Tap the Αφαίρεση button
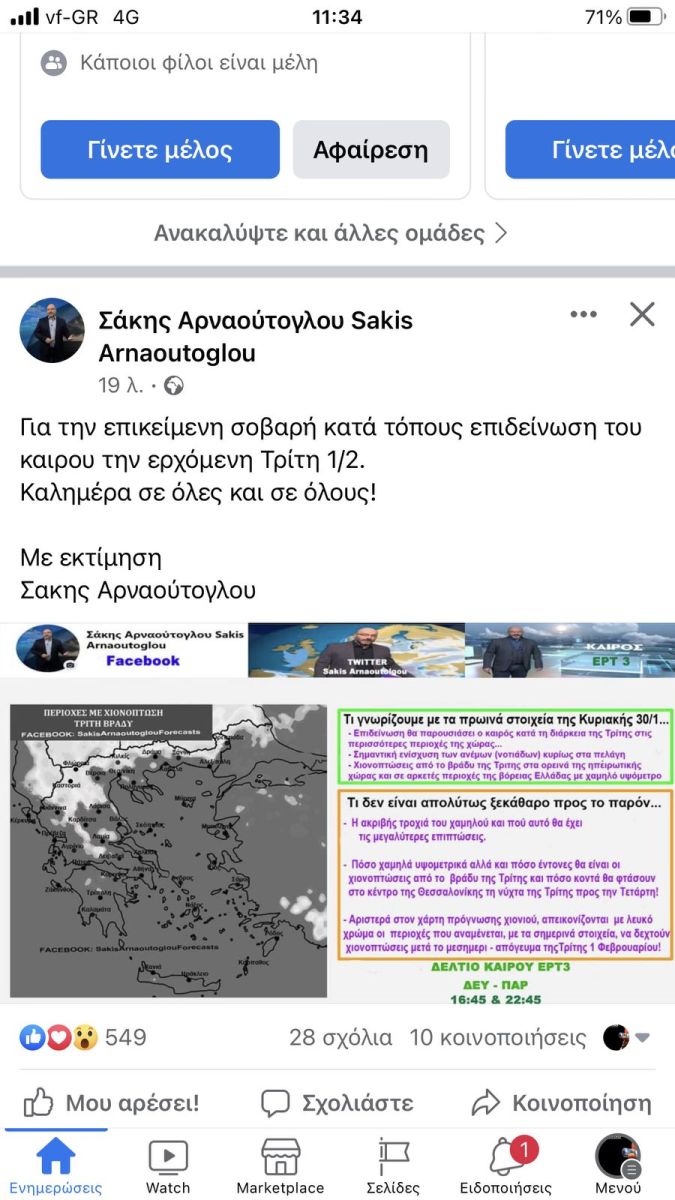This screenshot has height=1200, width=675. pyautogui.click(x=371, y=150)
